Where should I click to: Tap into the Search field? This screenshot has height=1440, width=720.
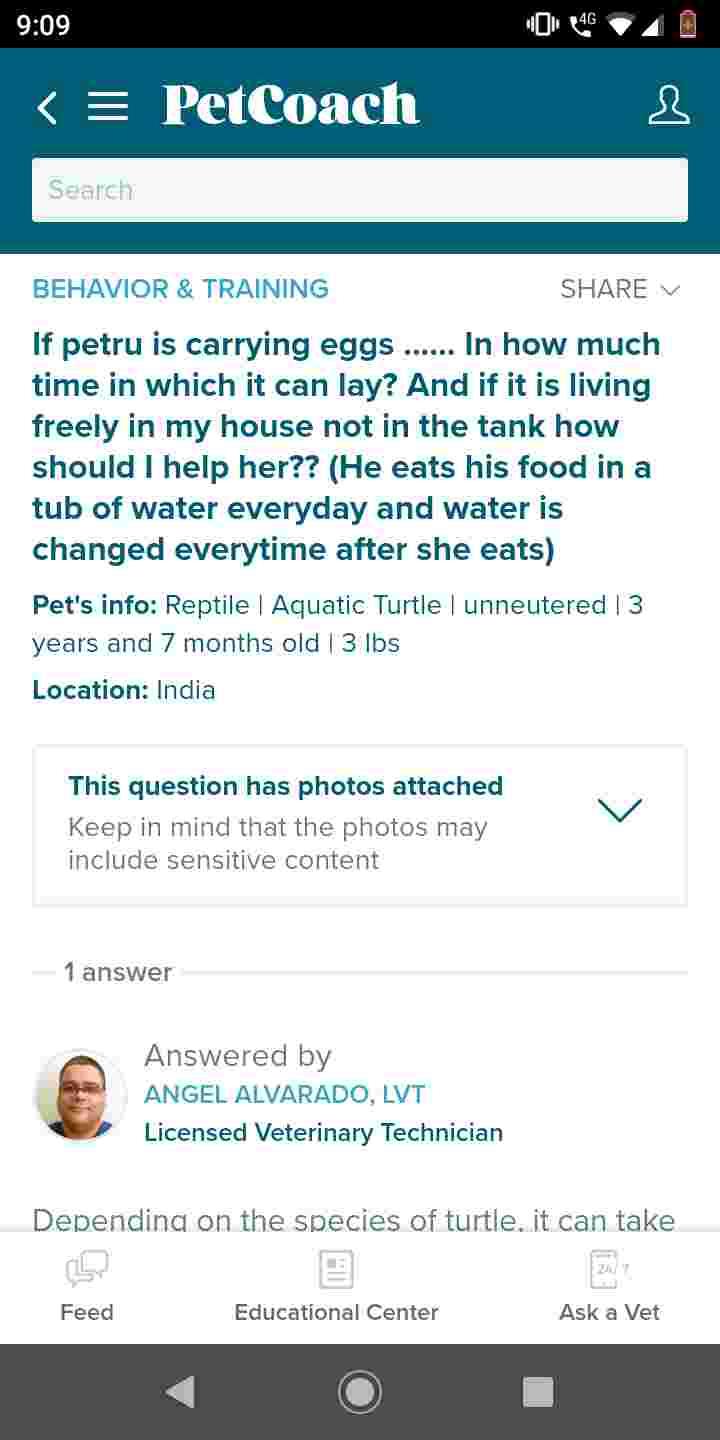coord(360,189)
